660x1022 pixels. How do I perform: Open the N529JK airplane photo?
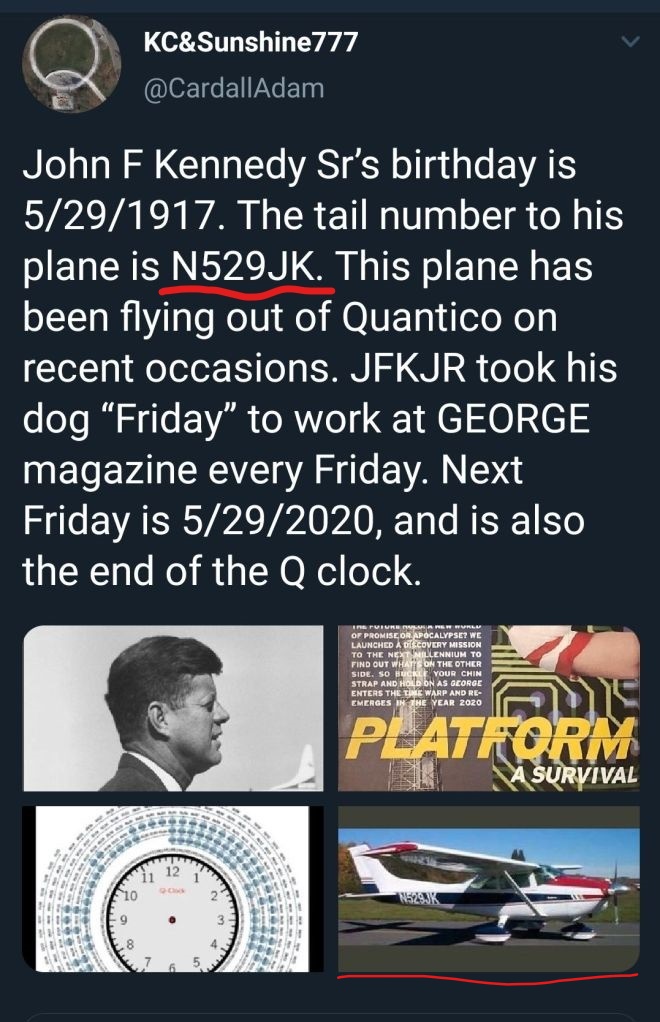[488, 888]
